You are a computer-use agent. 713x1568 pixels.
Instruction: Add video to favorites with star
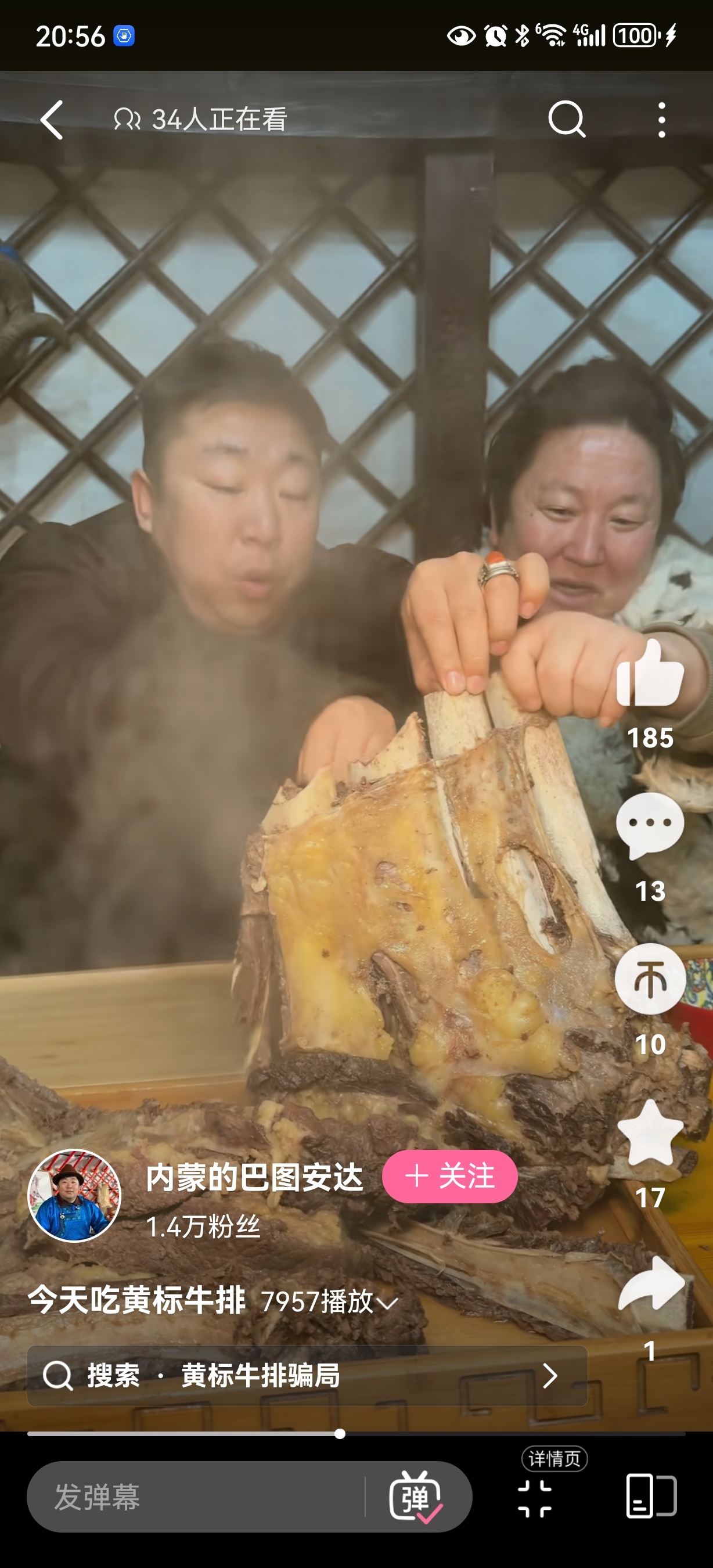click(650, 1134)
